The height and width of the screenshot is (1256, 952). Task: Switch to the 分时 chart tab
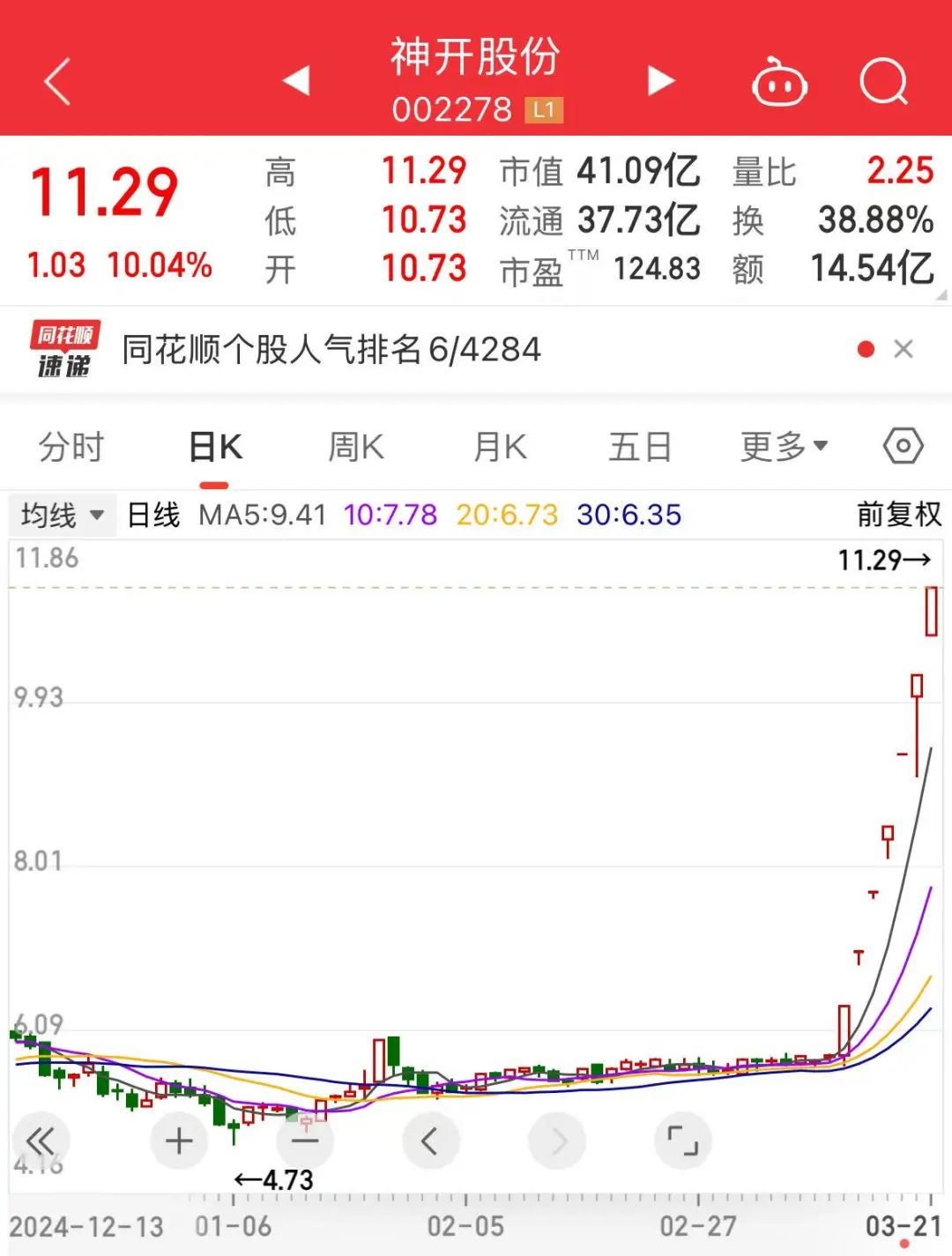71,447
